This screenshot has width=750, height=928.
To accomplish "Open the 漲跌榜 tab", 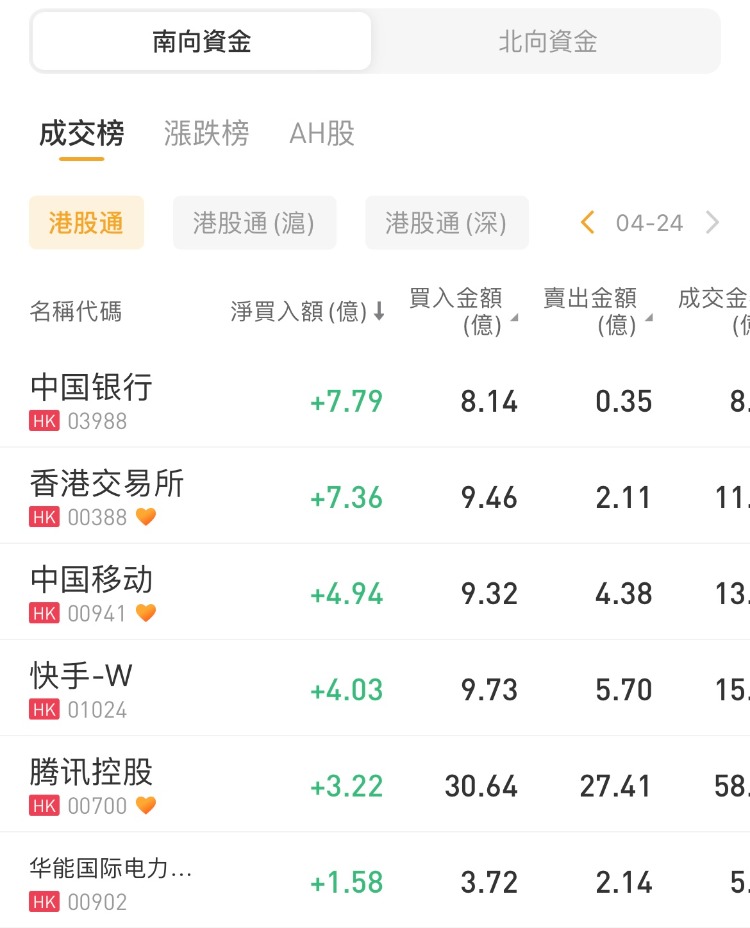I will [206, 133].
